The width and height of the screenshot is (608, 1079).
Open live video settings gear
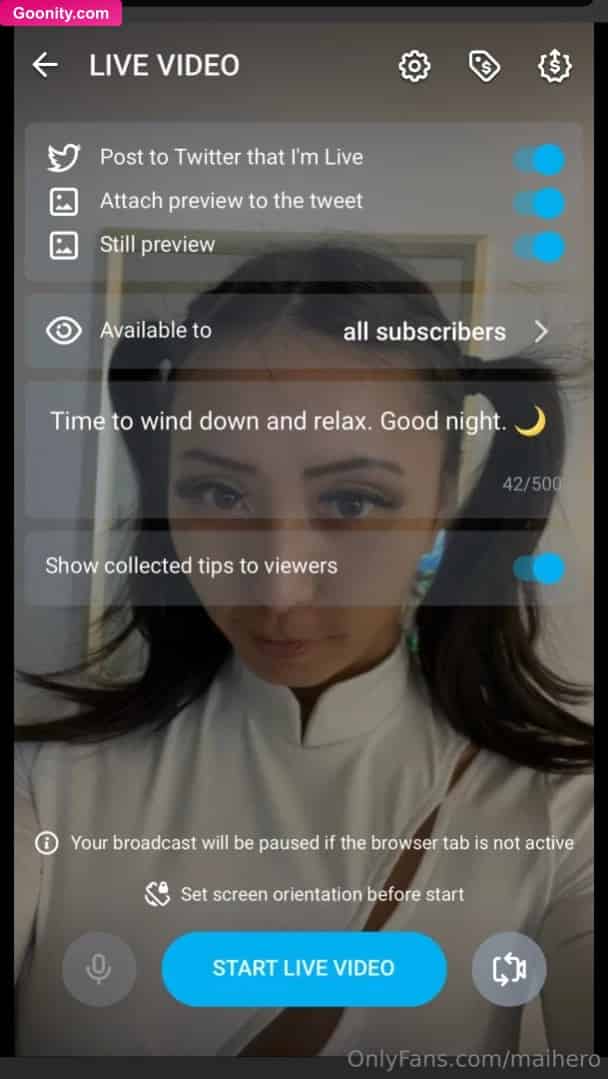[x=414, y=67]
